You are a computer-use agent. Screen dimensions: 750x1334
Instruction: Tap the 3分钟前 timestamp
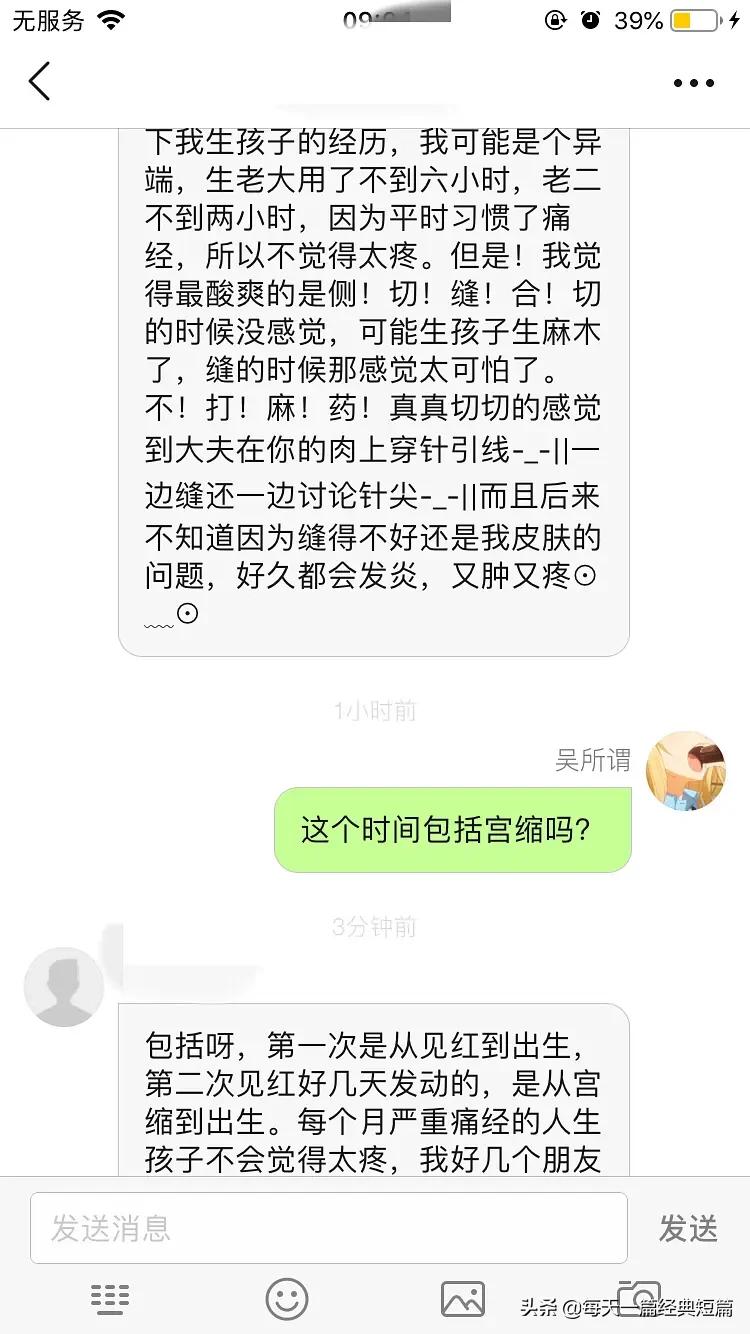point(375,927)
